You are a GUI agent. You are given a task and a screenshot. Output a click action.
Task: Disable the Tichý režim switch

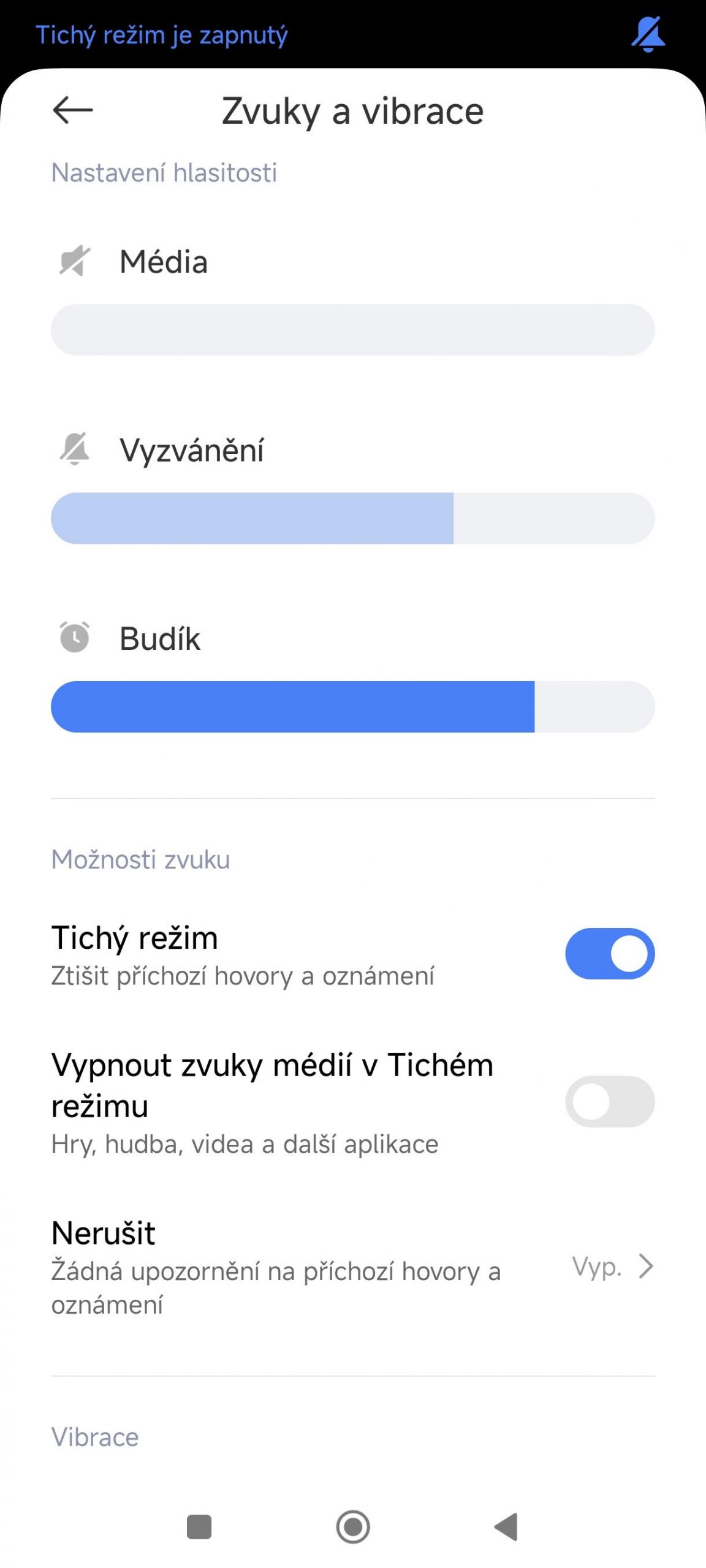[x=610, y=954]
